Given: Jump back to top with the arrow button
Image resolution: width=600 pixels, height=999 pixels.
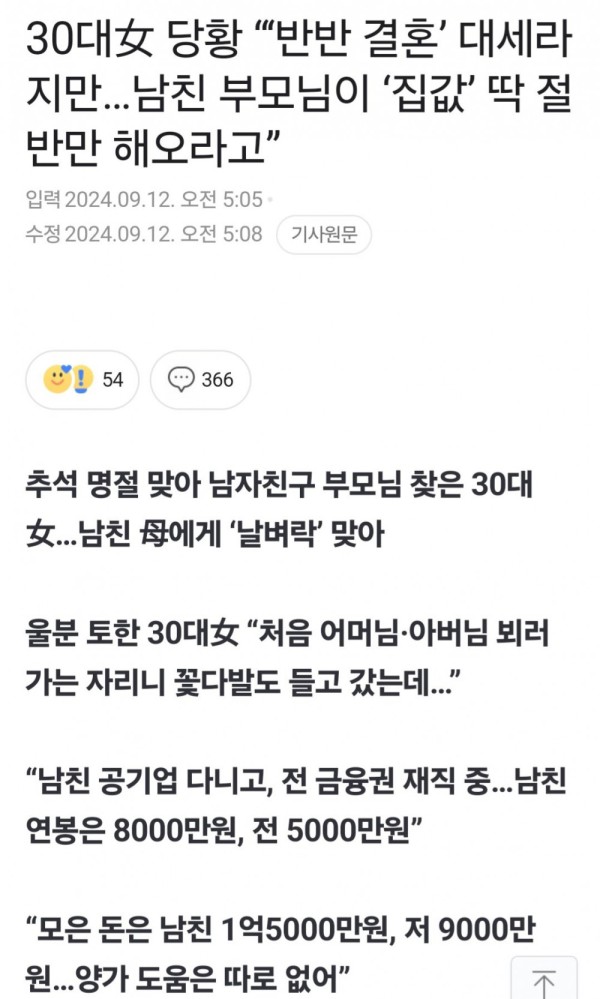Looking at the screenshot, I should point(543,979).
